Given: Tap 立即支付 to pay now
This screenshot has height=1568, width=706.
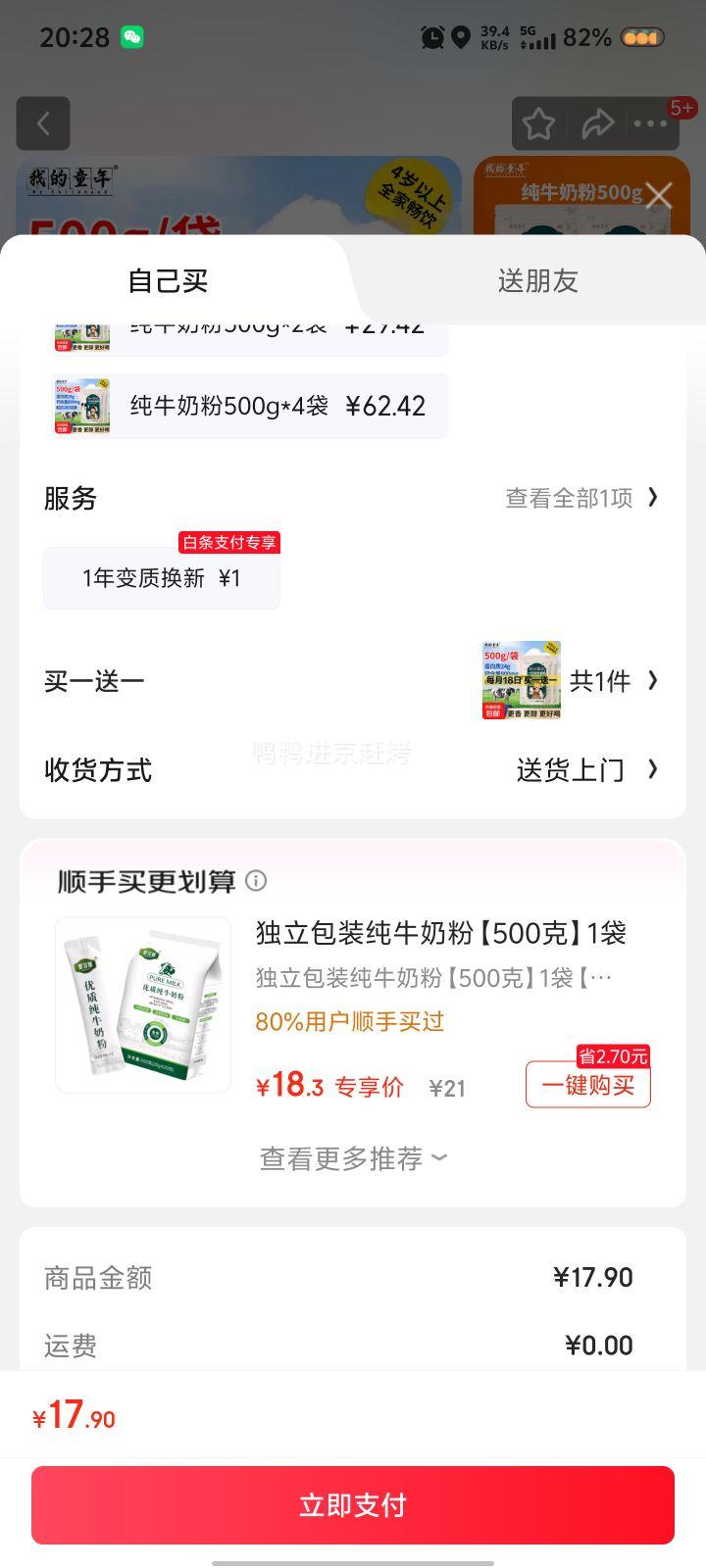Looking at the screenshot, I should [x=353, y=1505].
